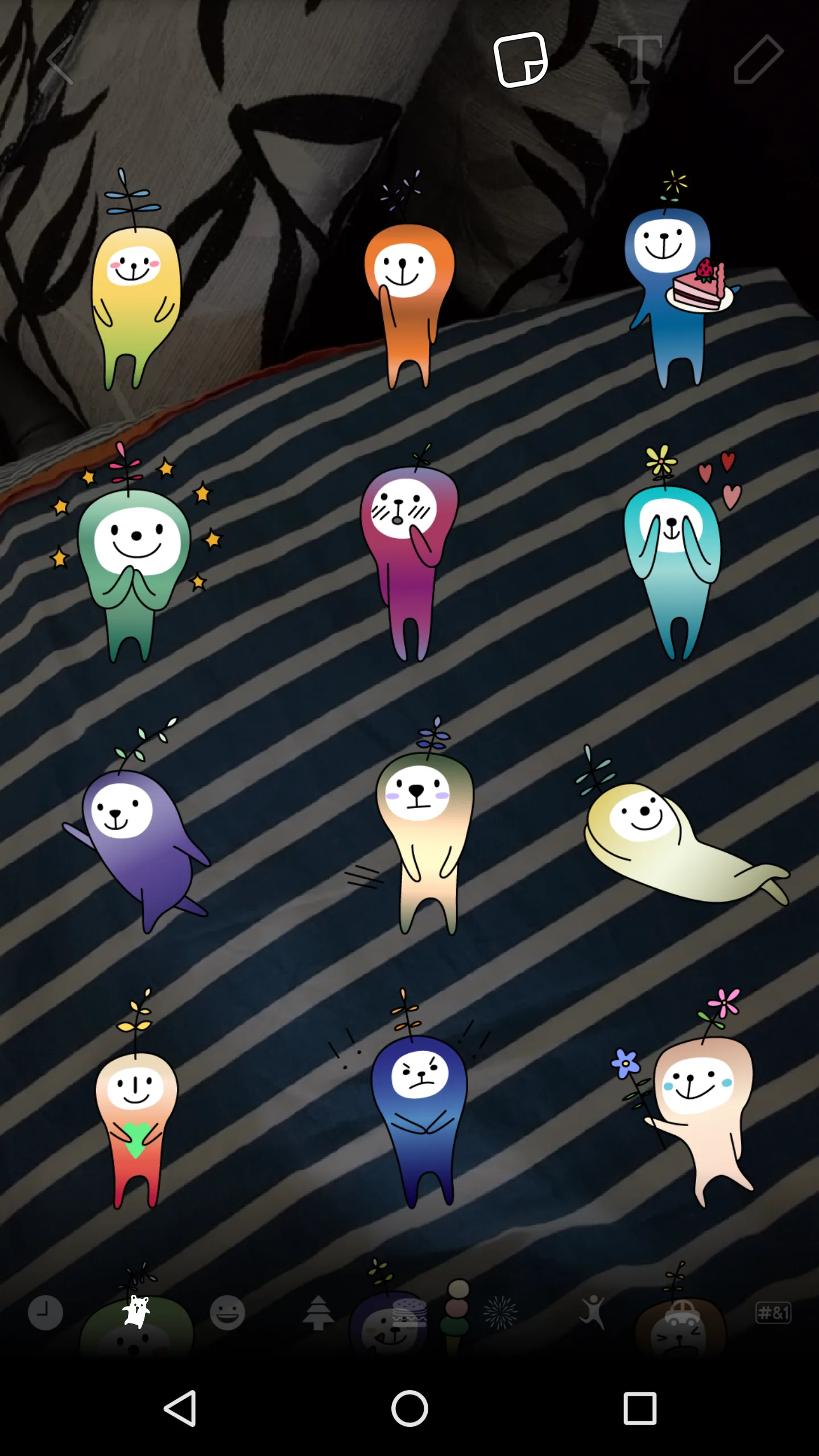Tap the sticker note icon
The height and width of the screenshot is (1456, 819).
(x=520, y=59)
